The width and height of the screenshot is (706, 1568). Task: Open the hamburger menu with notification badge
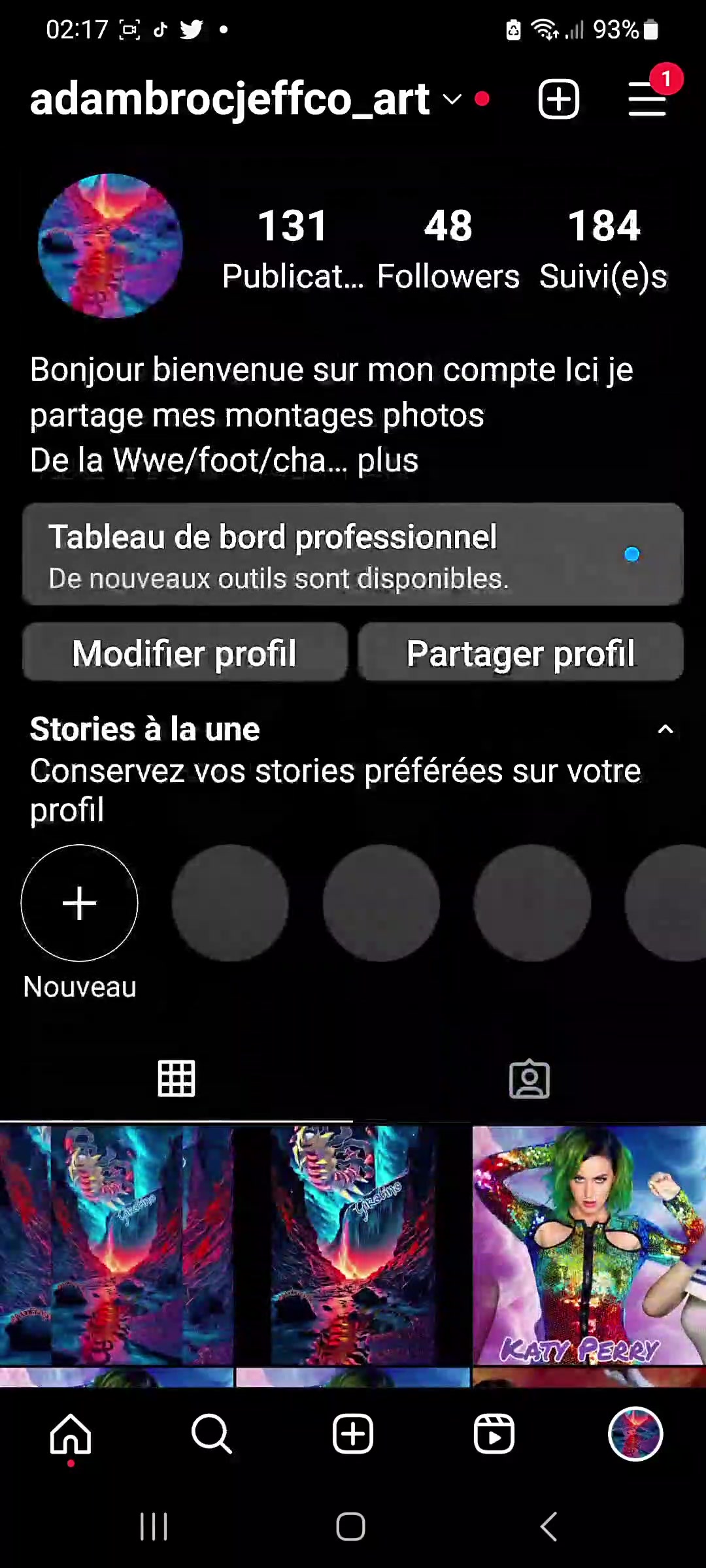(647, 99)
